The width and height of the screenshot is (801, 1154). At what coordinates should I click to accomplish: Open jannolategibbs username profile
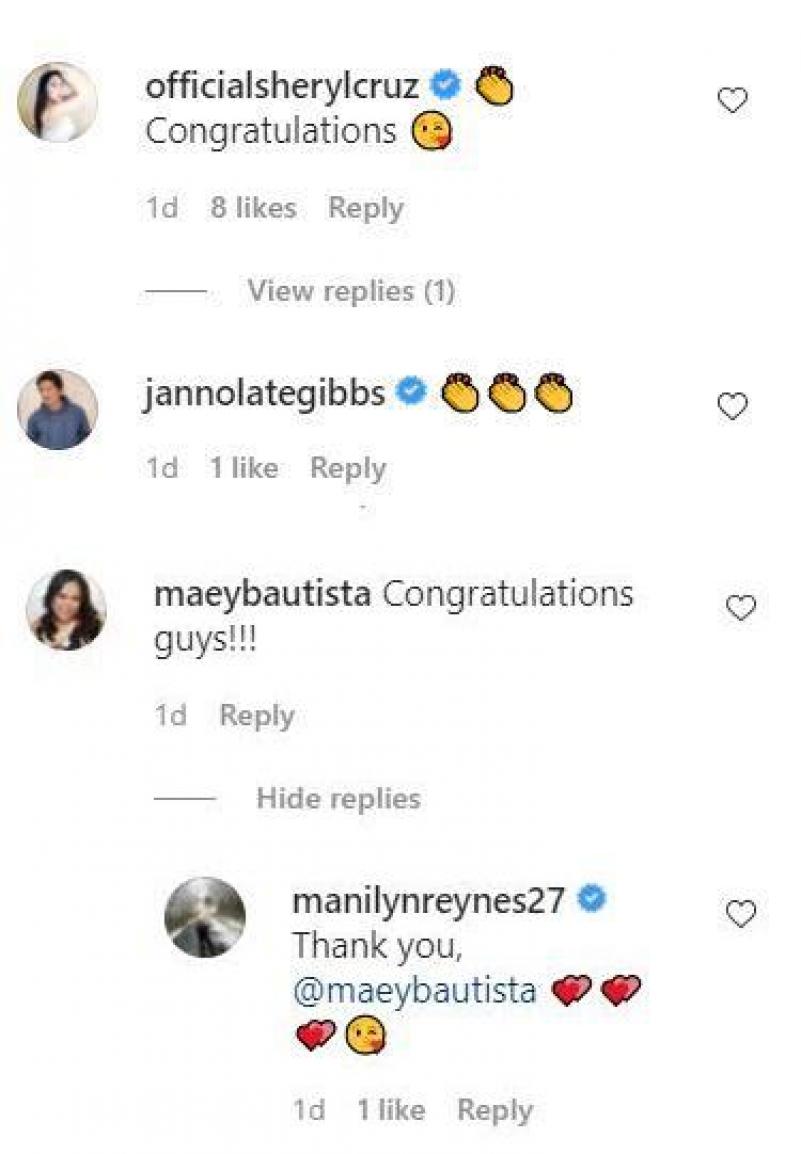(265, 394)
